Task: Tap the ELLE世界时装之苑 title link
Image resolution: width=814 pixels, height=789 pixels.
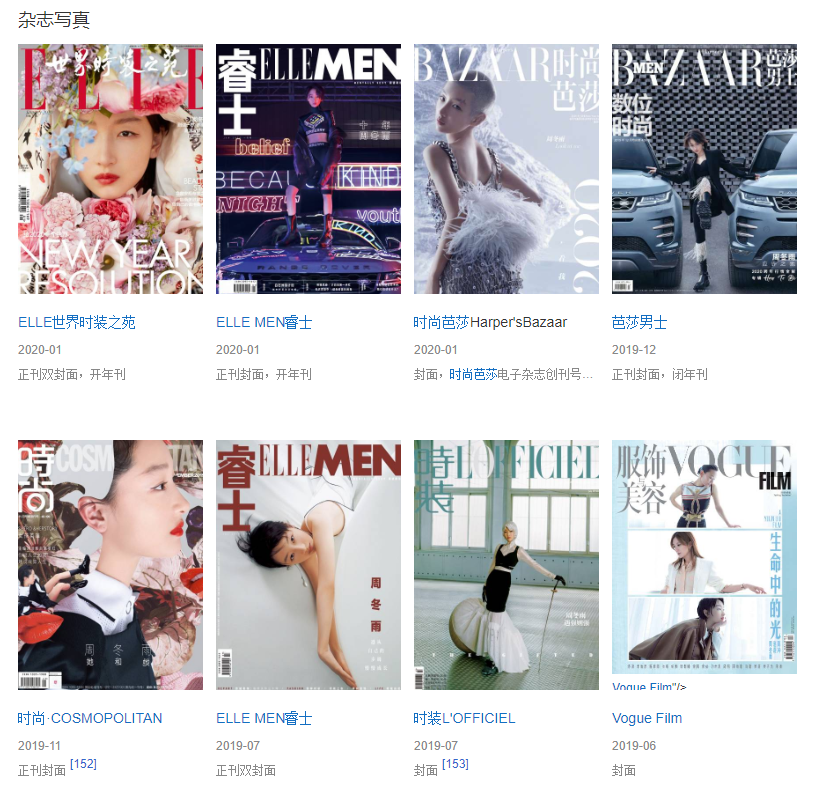Action: [x=76, y=322]
